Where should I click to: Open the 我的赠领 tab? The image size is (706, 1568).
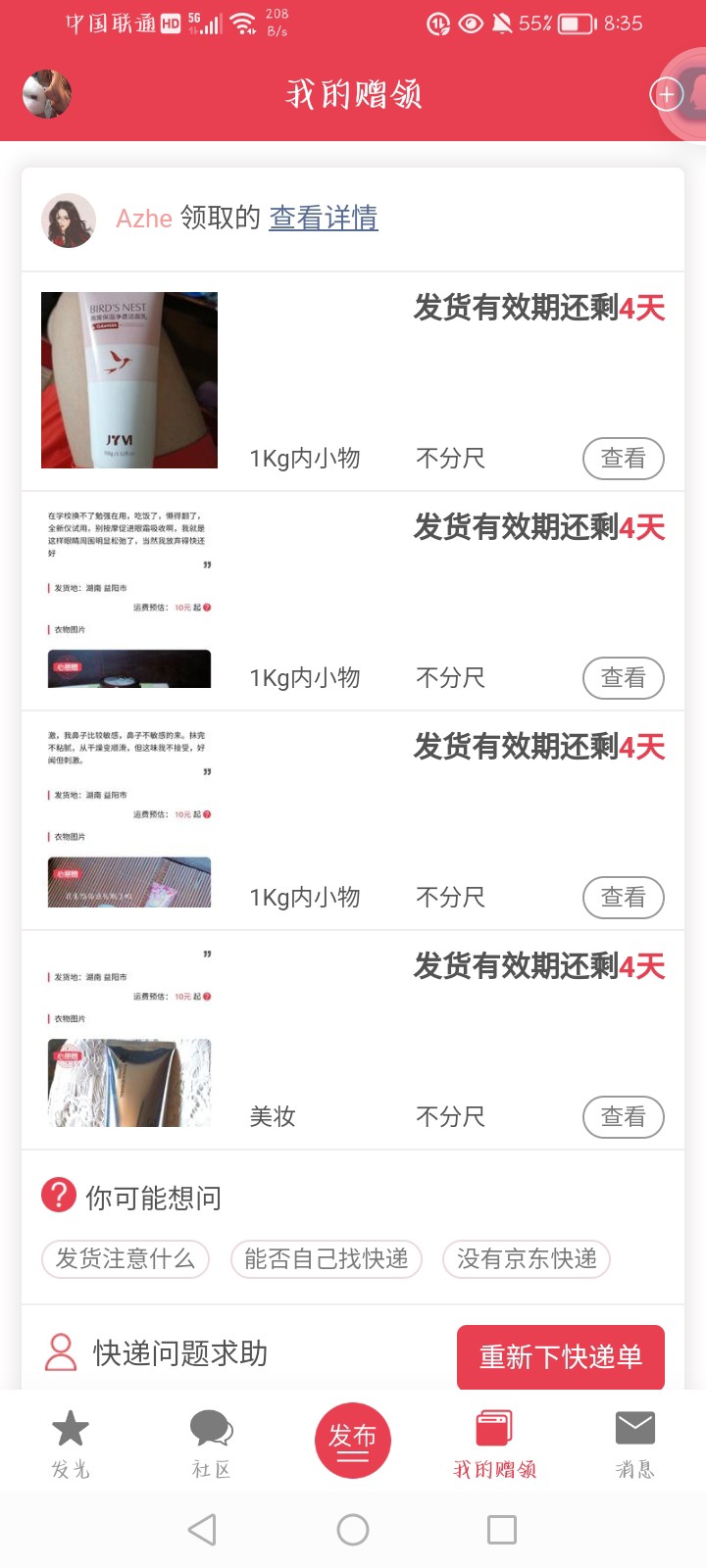point(494,1443)
